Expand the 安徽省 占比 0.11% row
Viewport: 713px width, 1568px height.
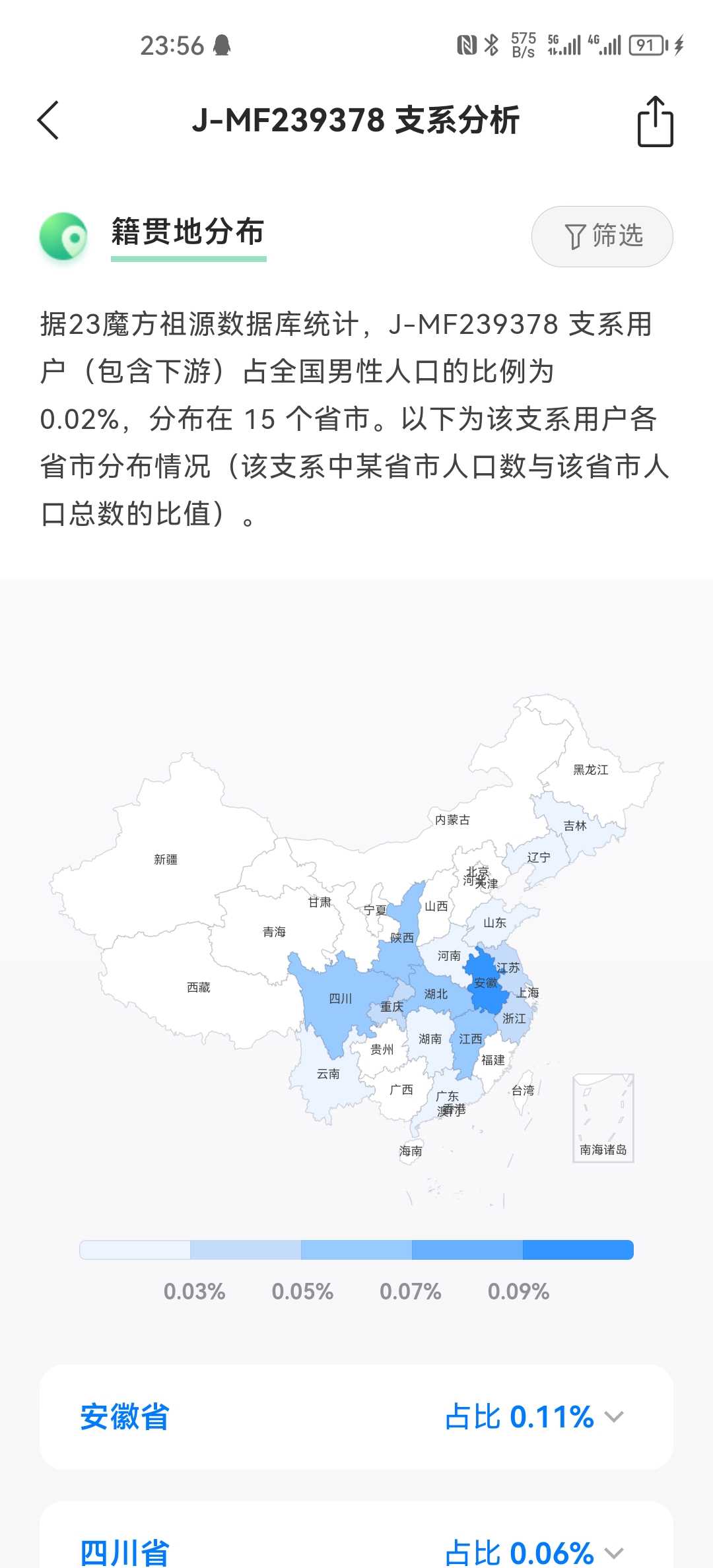pyautogui.click(x=356, y=1417)
